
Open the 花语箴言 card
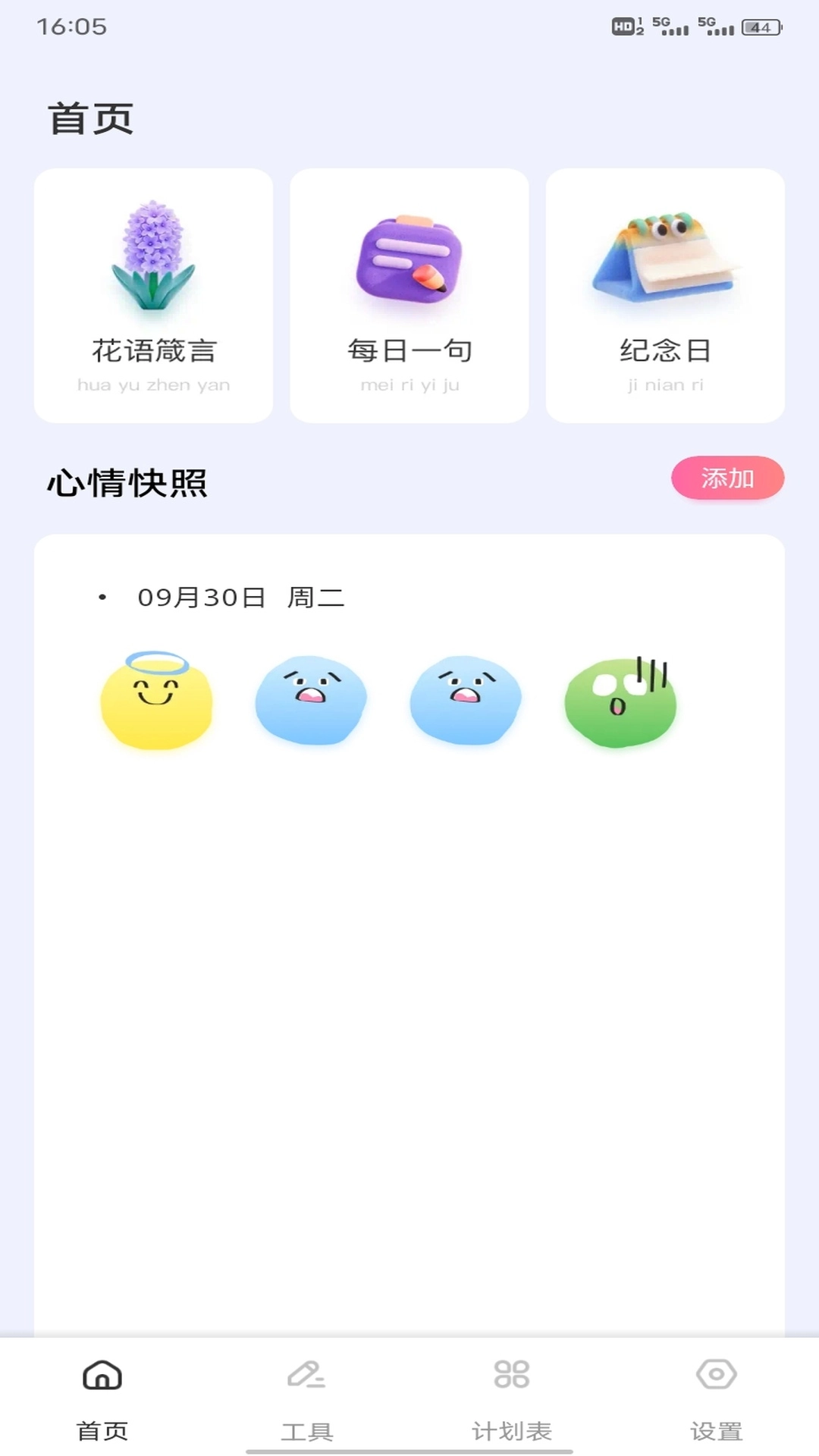pos(152,296)
